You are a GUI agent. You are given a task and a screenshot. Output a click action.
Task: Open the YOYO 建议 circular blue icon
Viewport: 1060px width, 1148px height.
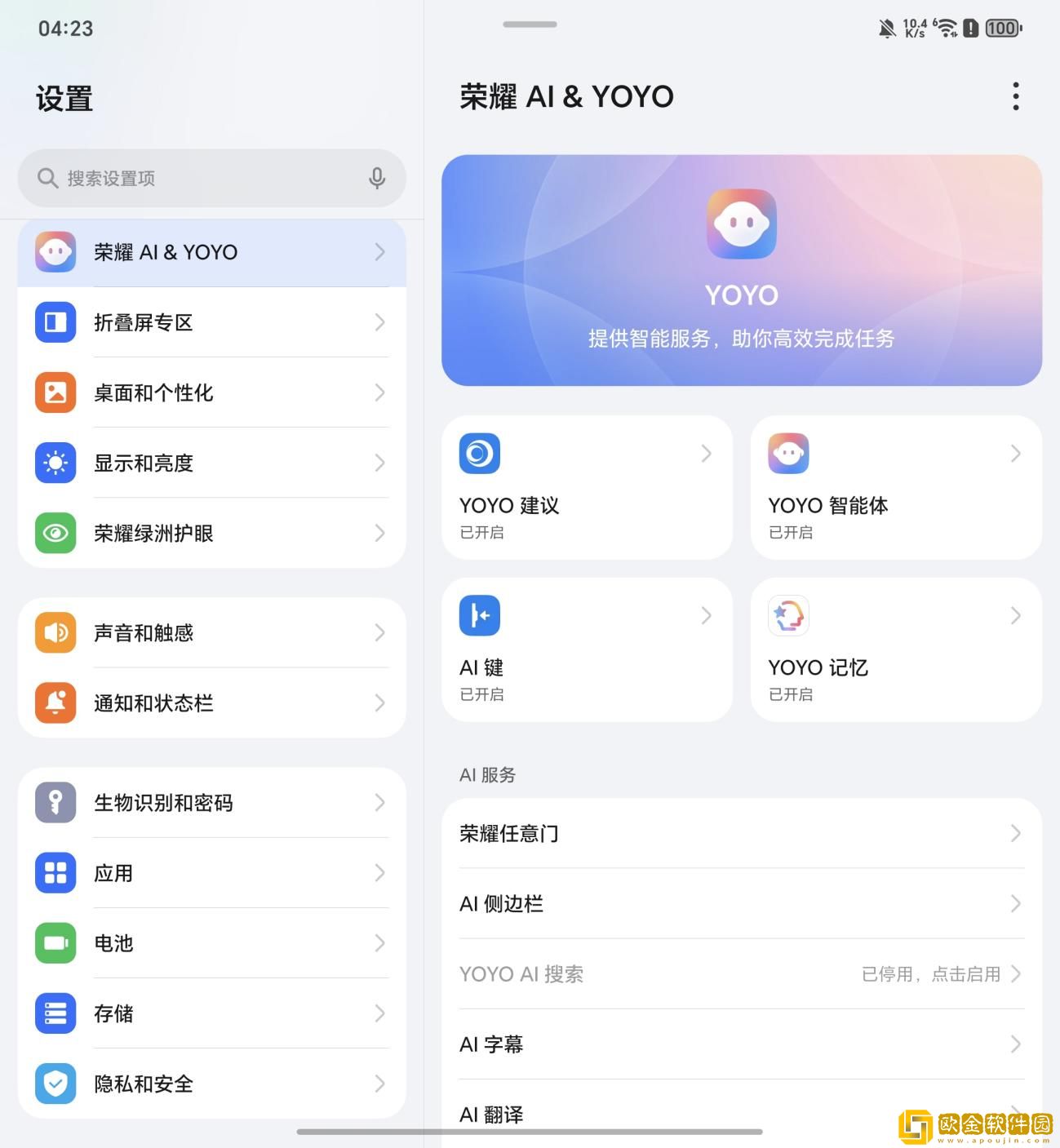pos(480,453)
